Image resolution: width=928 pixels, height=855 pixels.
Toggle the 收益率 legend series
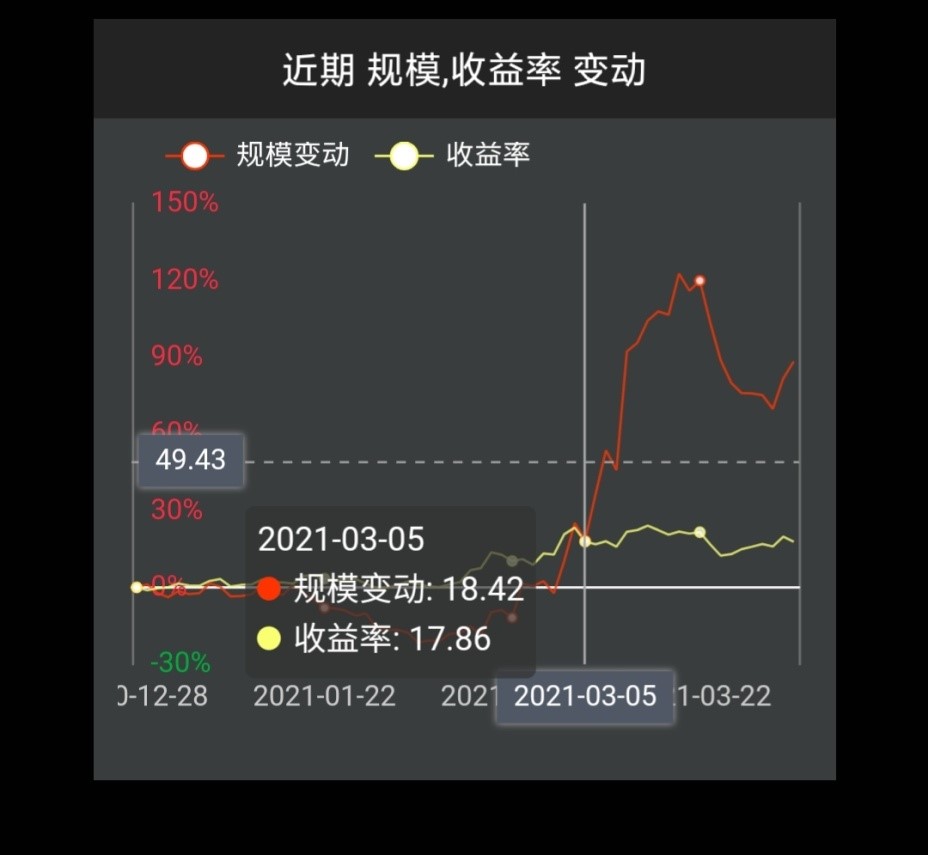[x=453, y=156]
